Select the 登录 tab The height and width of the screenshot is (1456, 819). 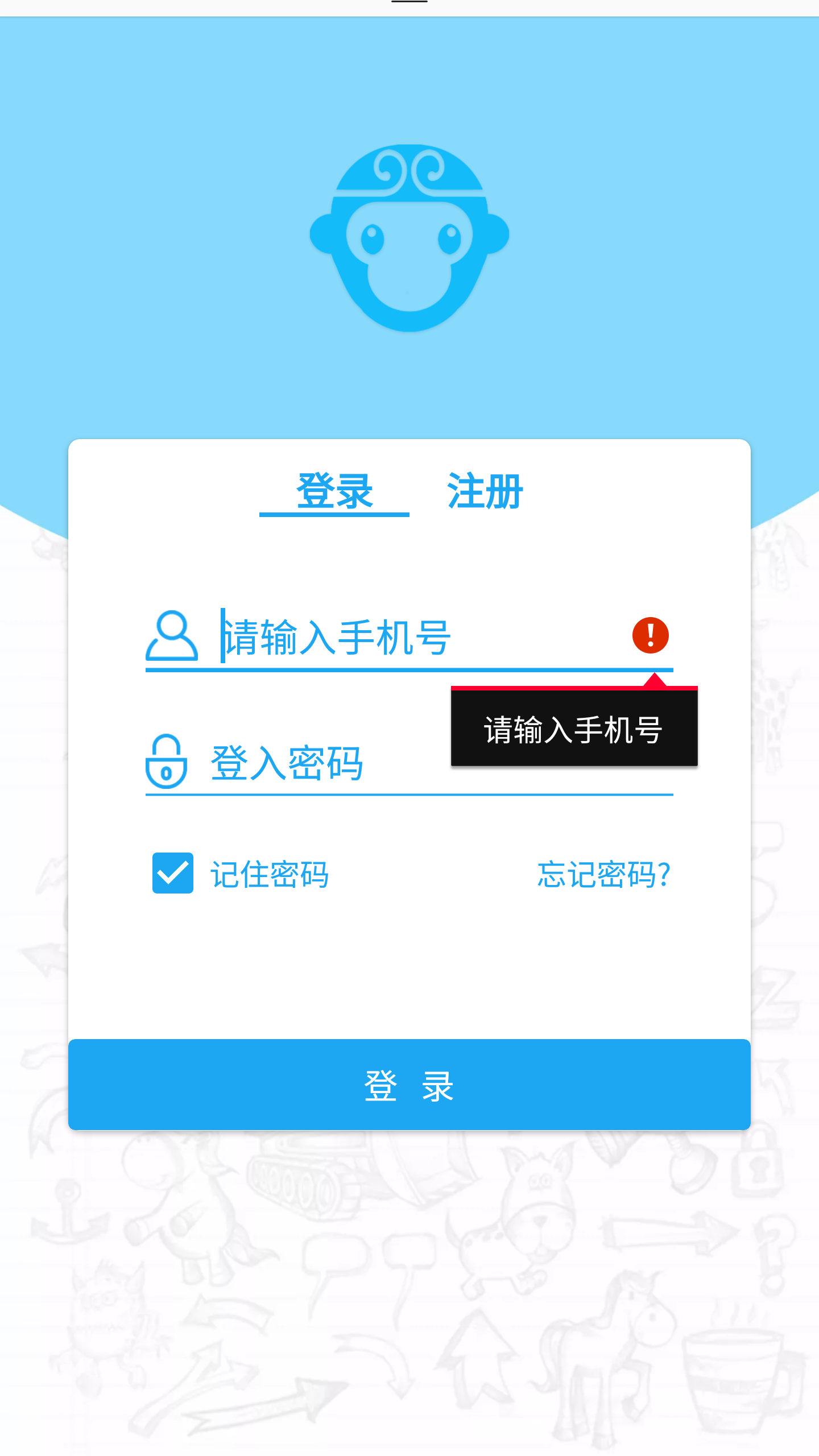click(334, 491)
